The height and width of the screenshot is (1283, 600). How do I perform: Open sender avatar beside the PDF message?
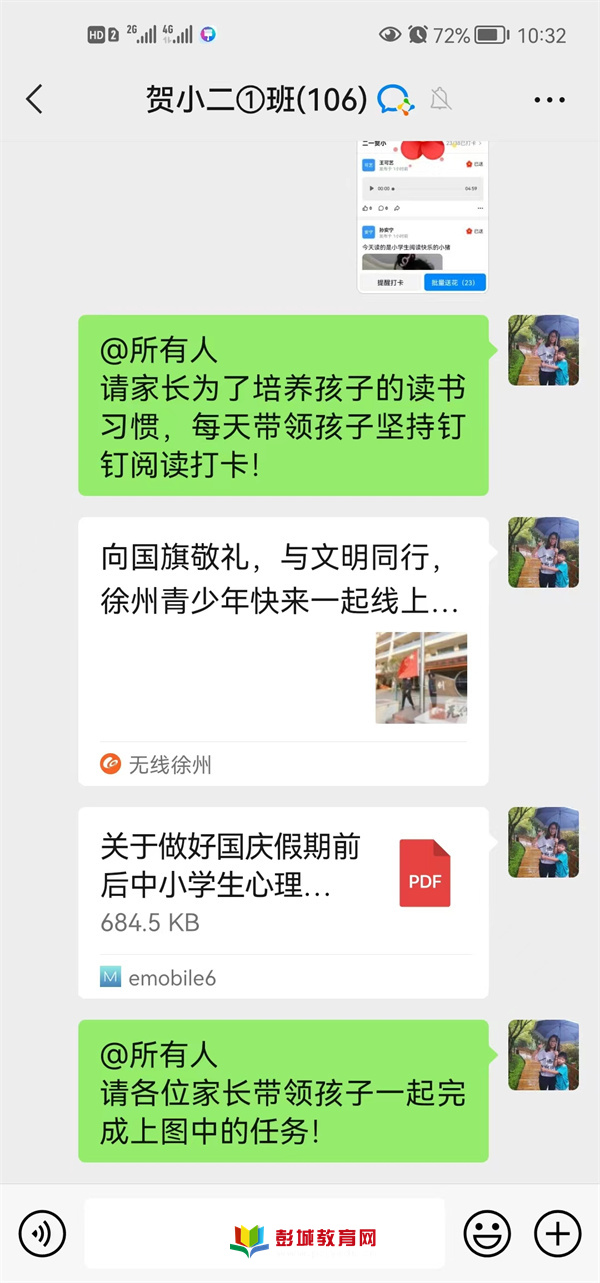pyautogui.click(x=544, y=842)
